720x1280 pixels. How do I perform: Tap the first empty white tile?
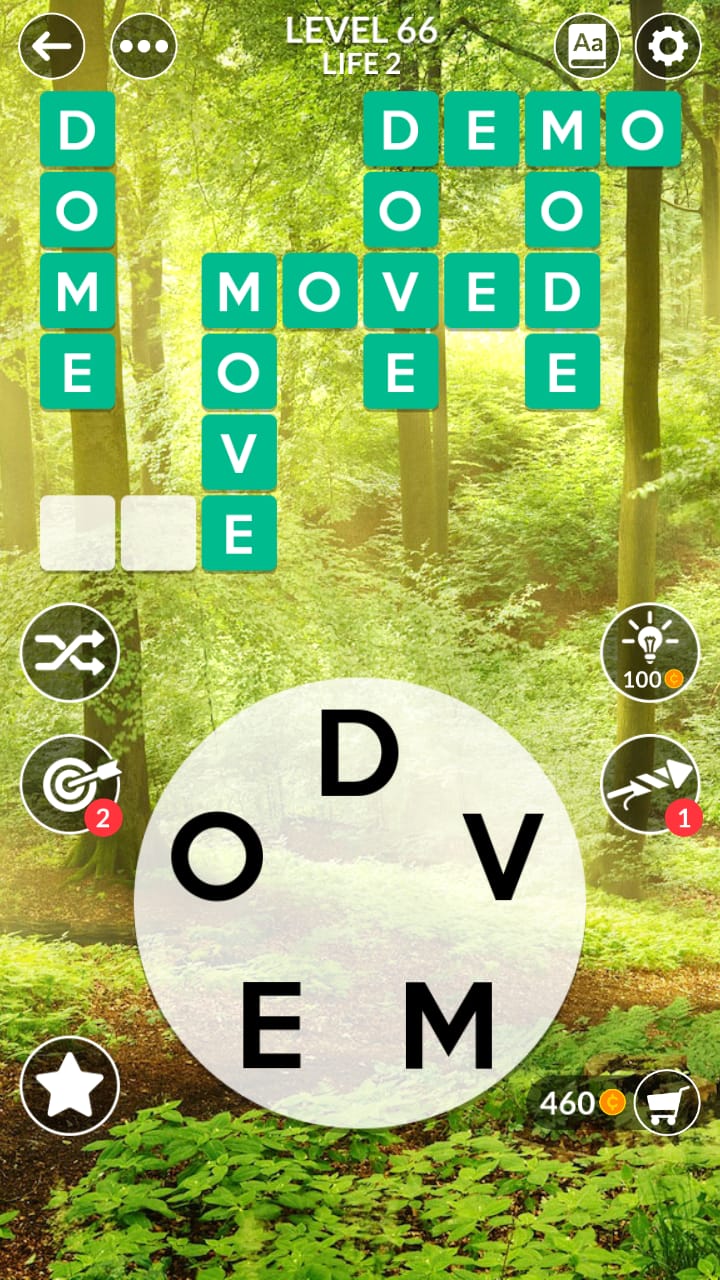77,532
